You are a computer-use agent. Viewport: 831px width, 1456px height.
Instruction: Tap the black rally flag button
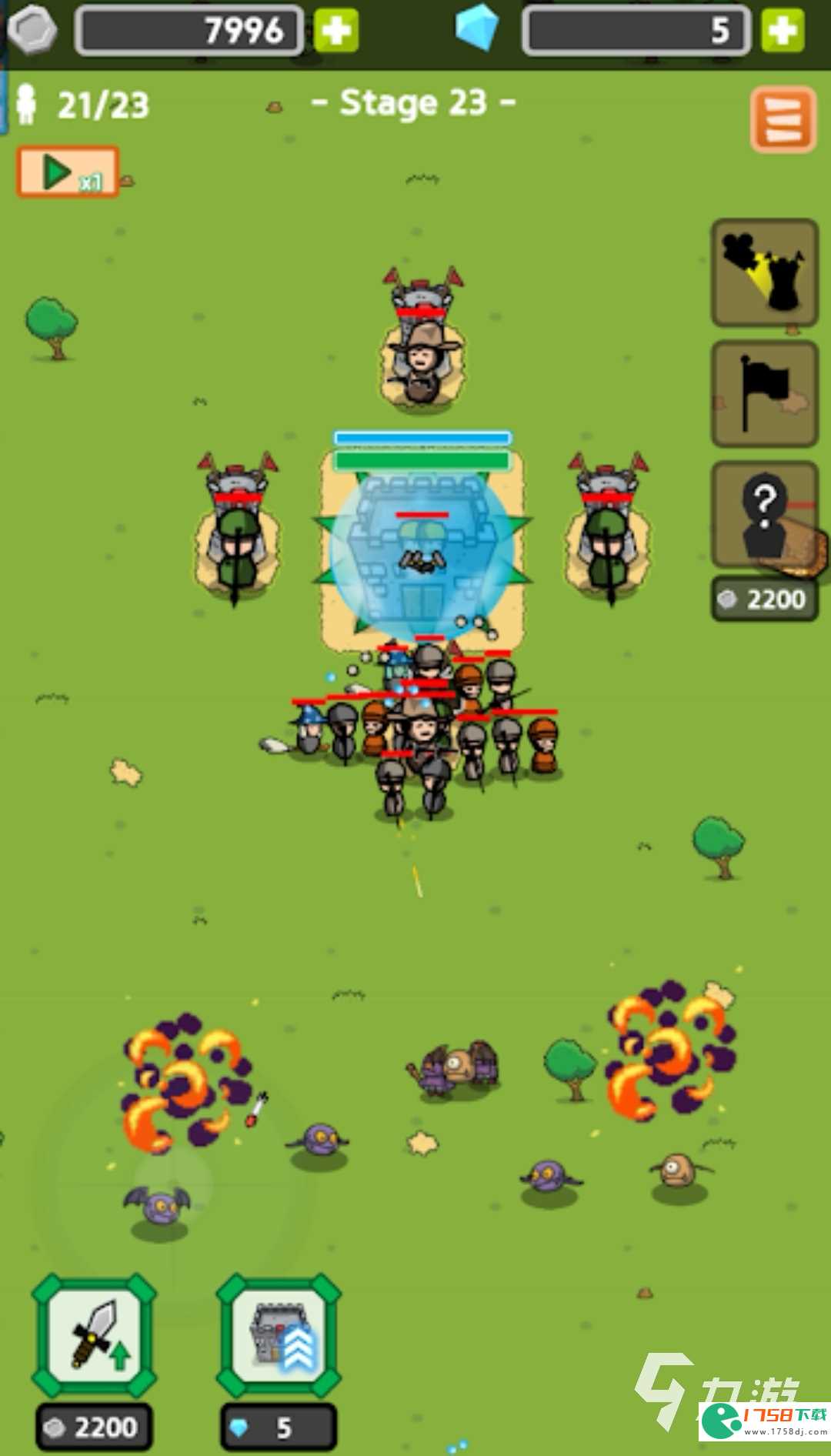tap(763, 393)
